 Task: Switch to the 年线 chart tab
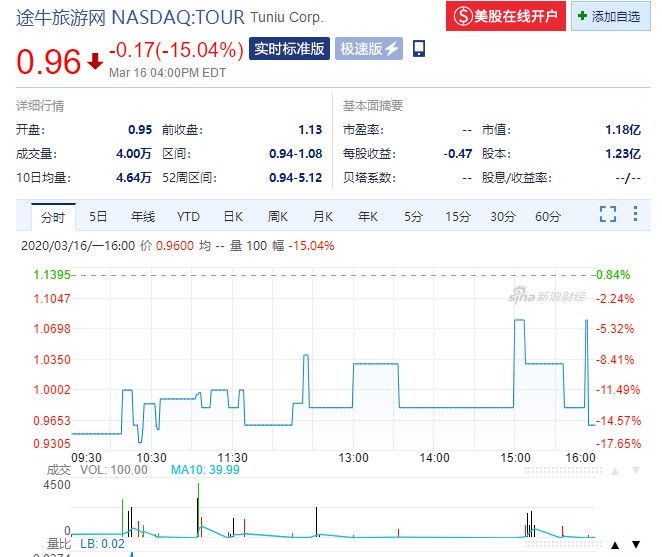pos(143,216)
